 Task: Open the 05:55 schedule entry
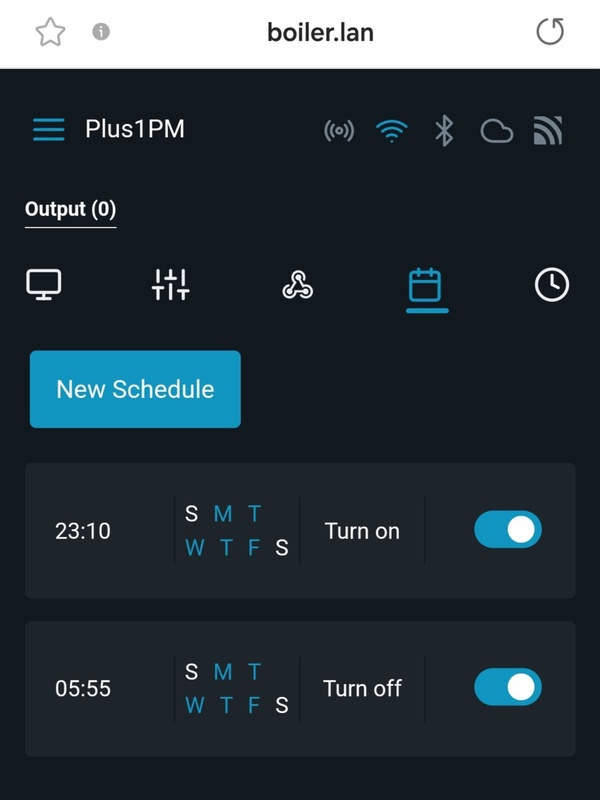83,689
